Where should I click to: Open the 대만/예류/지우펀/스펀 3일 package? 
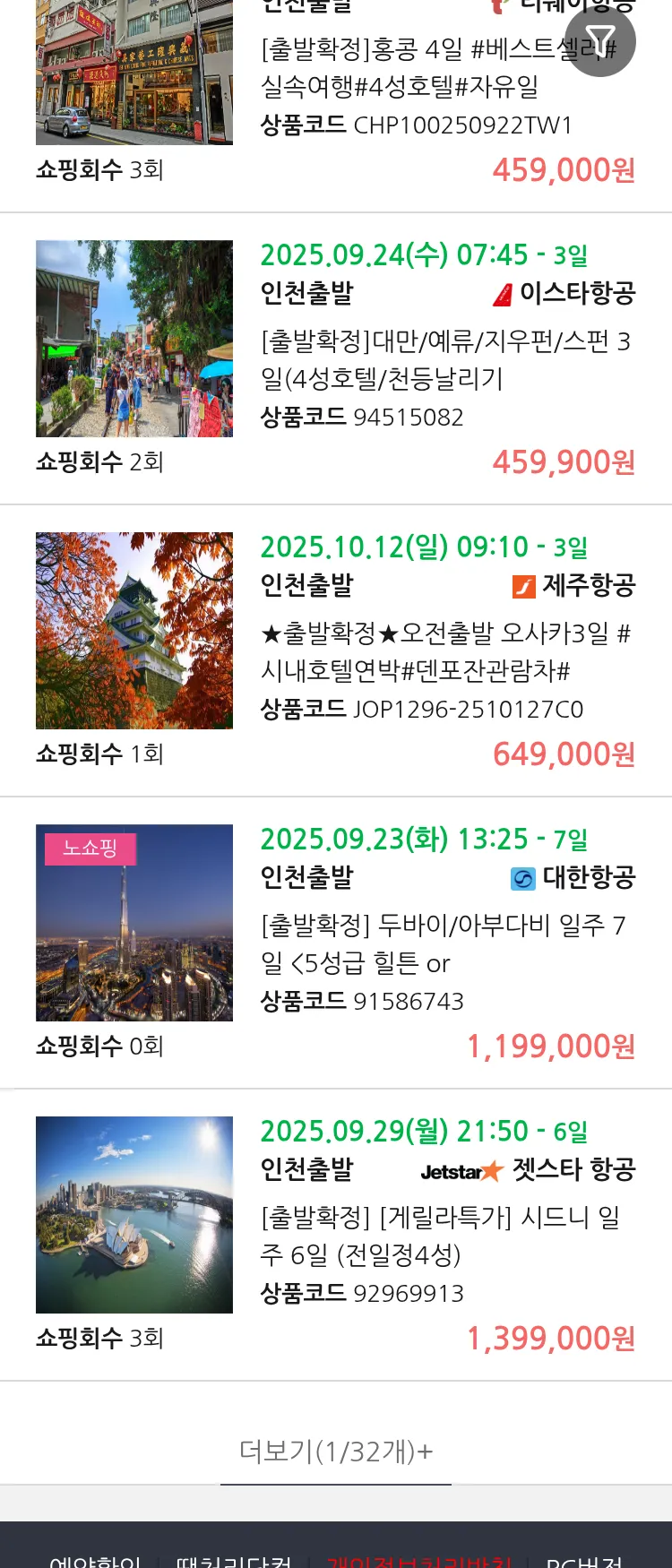tap(445, 359)
